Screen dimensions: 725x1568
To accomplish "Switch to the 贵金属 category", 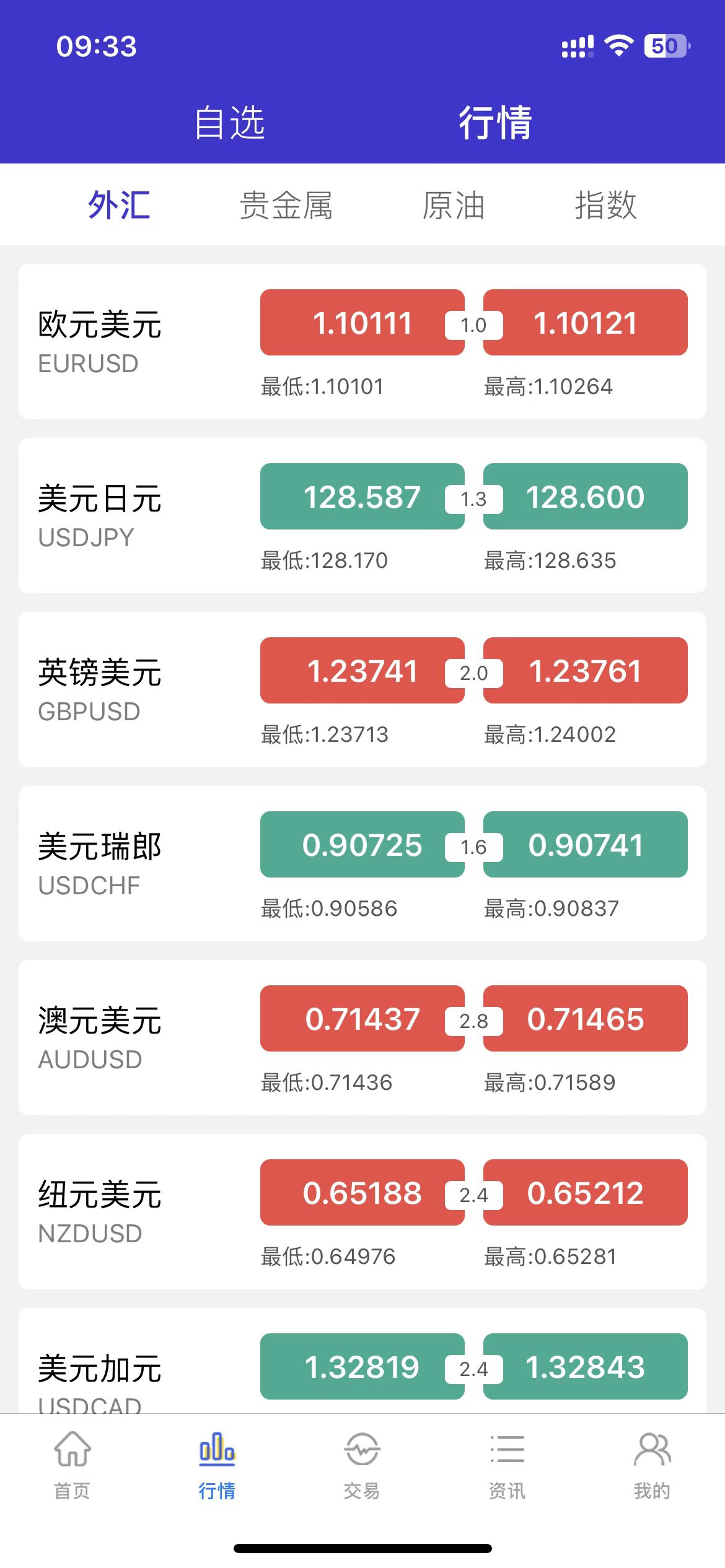I will pos(286,205).
